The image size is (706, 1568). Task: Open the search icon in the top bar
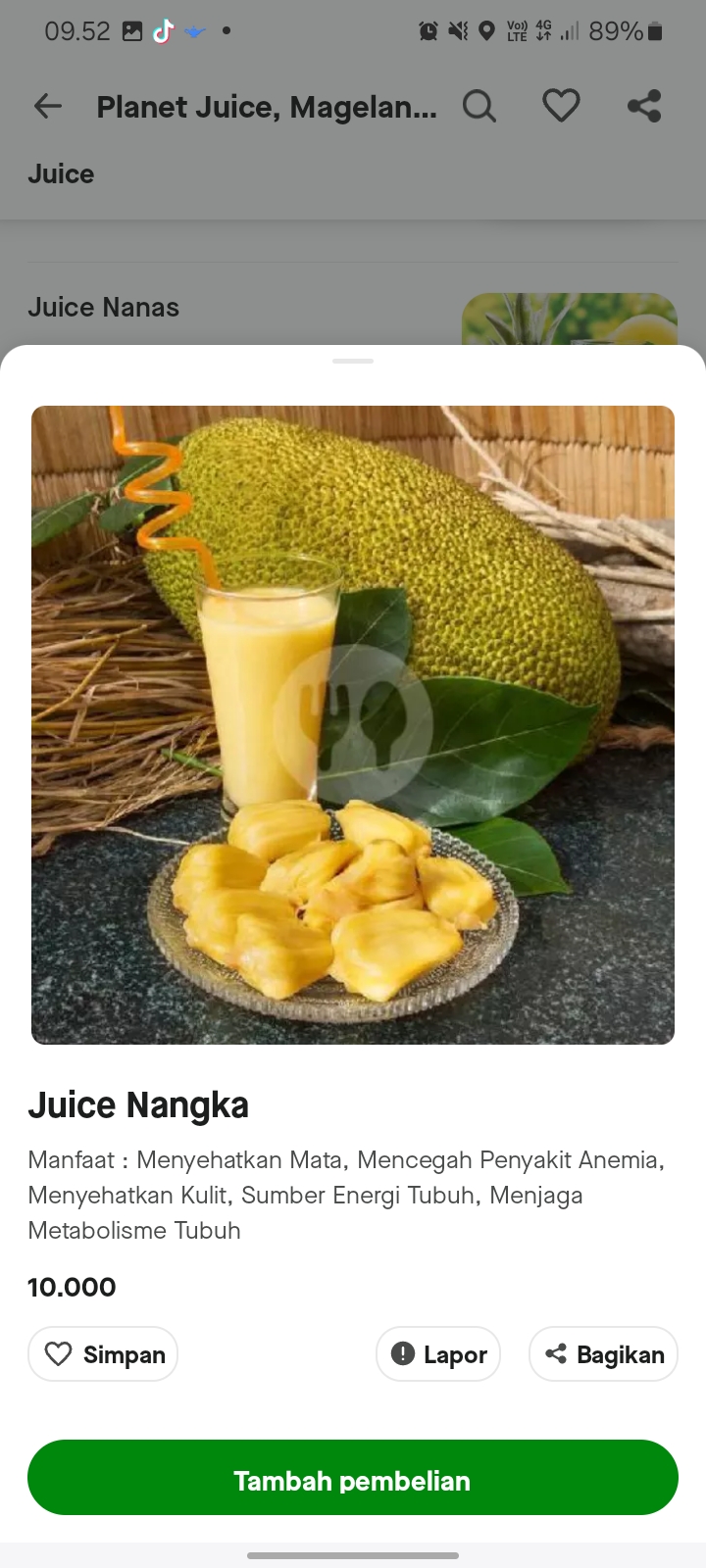coord(479,106)
